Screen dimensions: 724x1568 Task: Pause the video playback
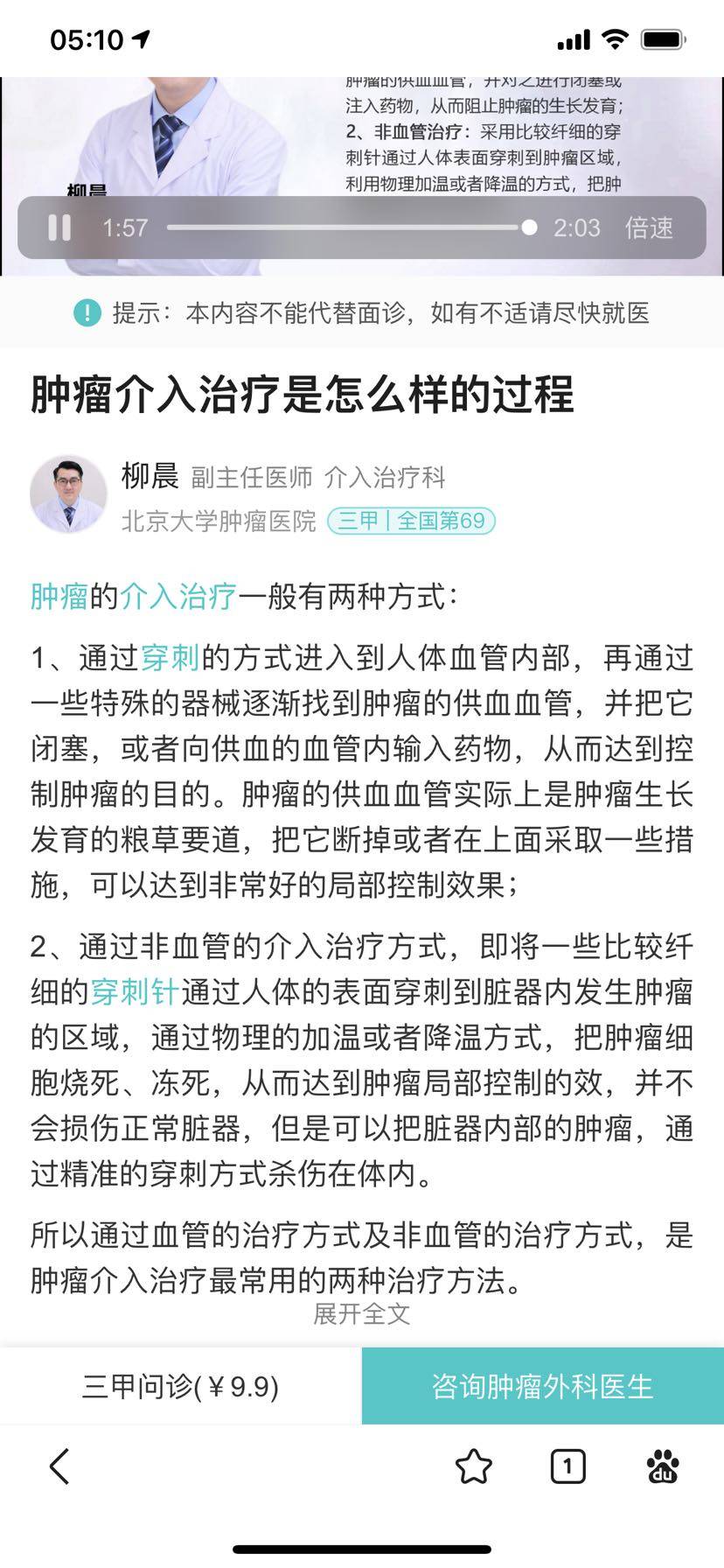tap(59, 227)
